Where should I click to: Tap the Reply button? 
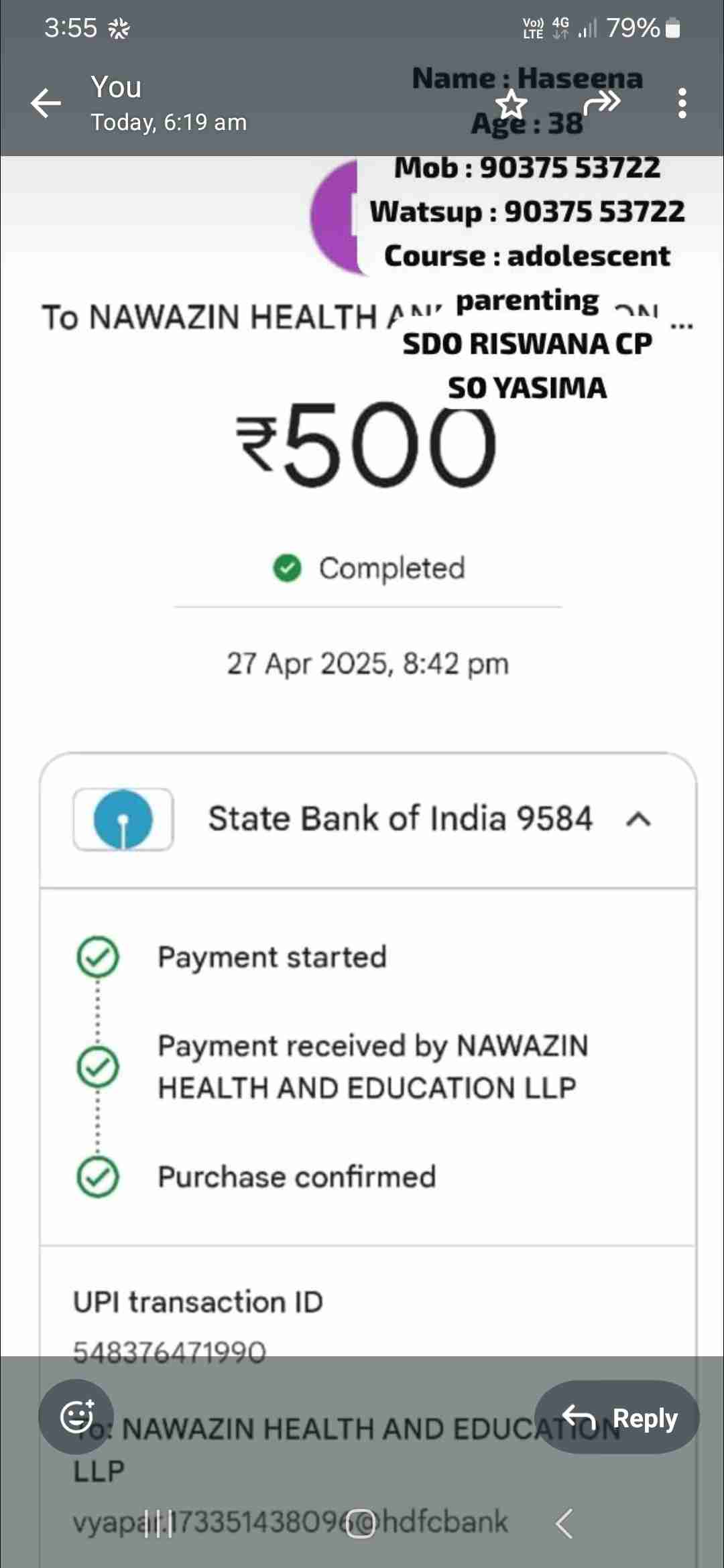tap(617, 1417)
